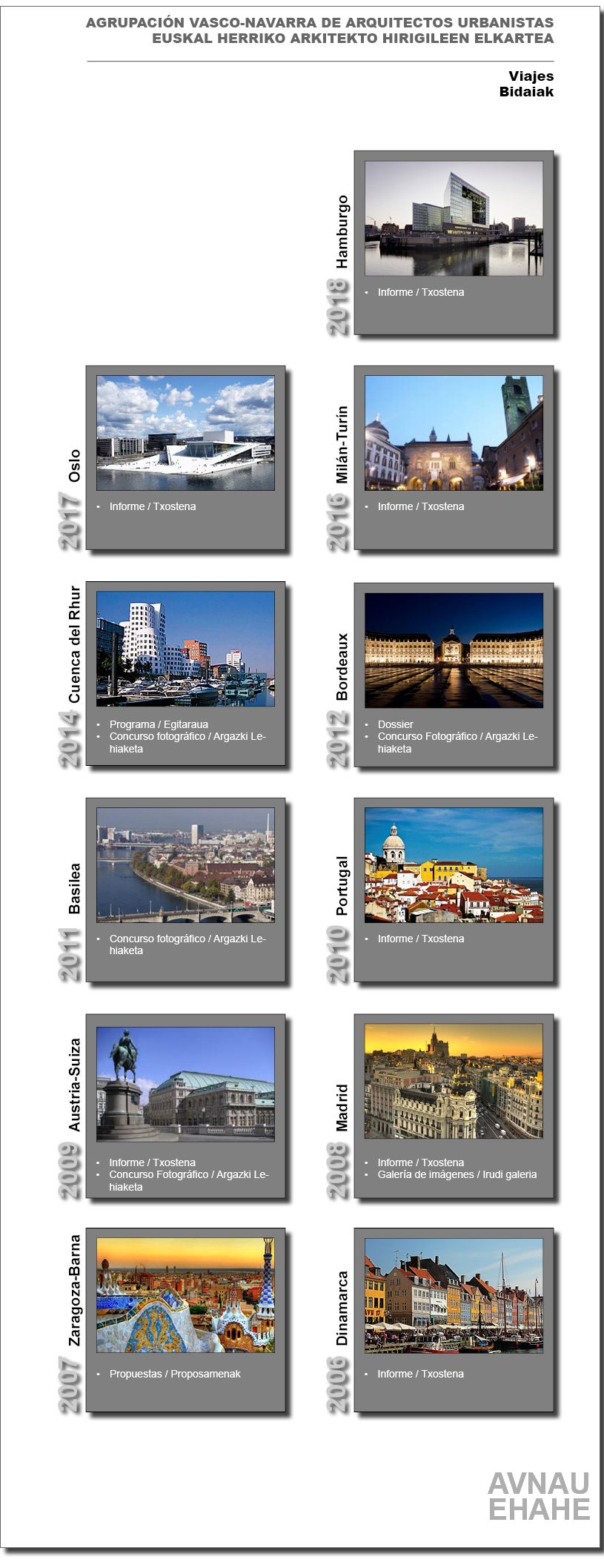Open the Bordeaux Dossier link

[395, 724]
